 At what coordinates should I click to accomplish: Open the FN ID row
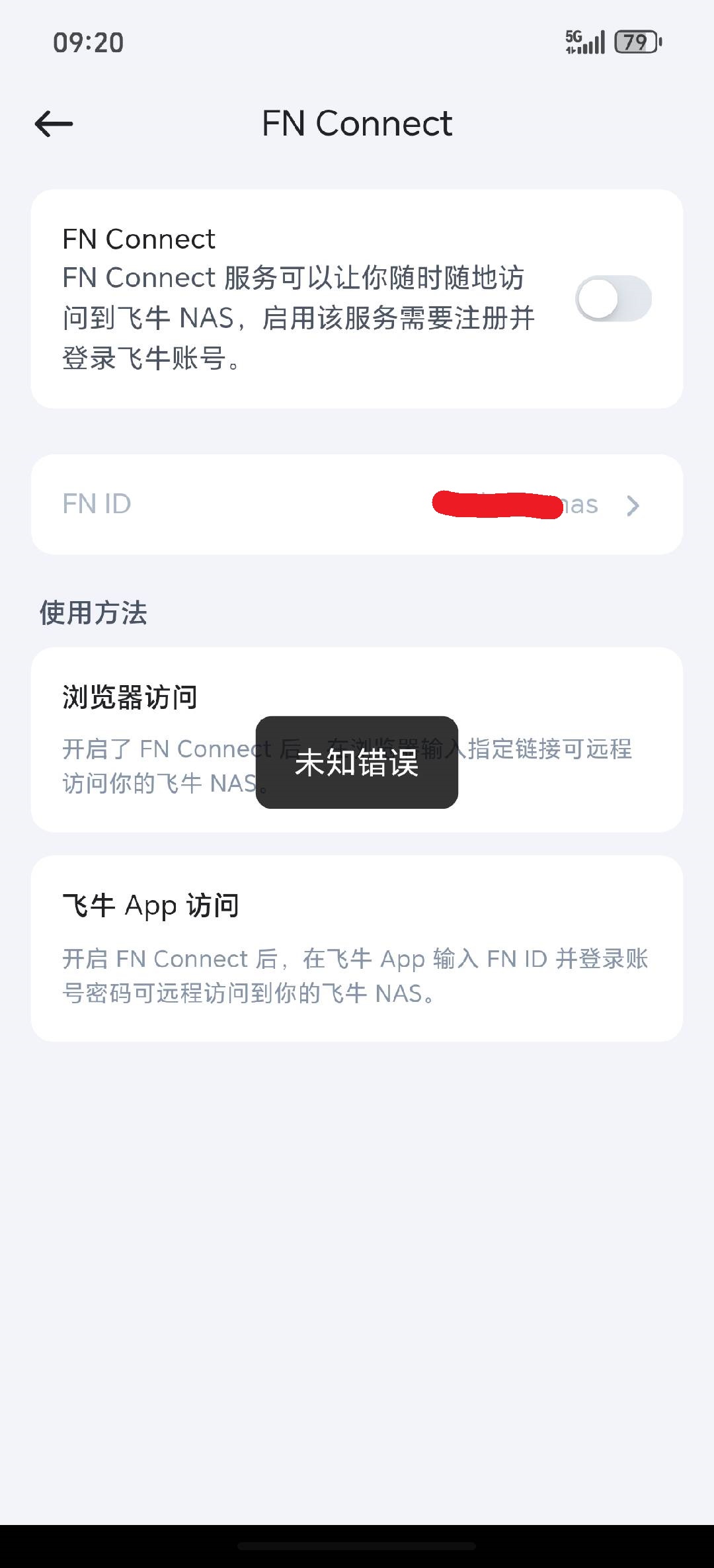tap(357, 505)
